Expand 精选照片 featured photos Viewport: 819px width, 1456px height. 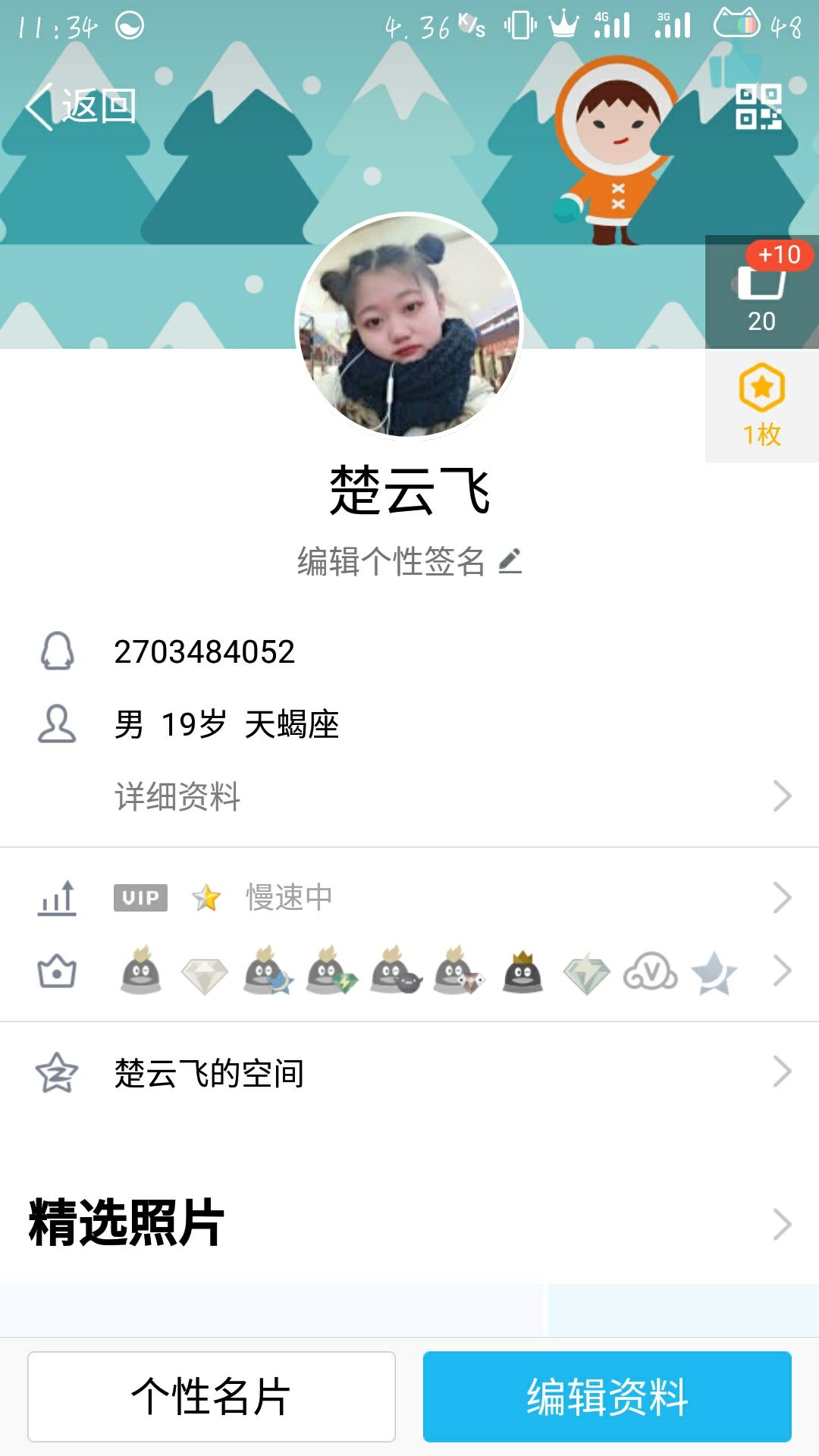(409, 1223)
